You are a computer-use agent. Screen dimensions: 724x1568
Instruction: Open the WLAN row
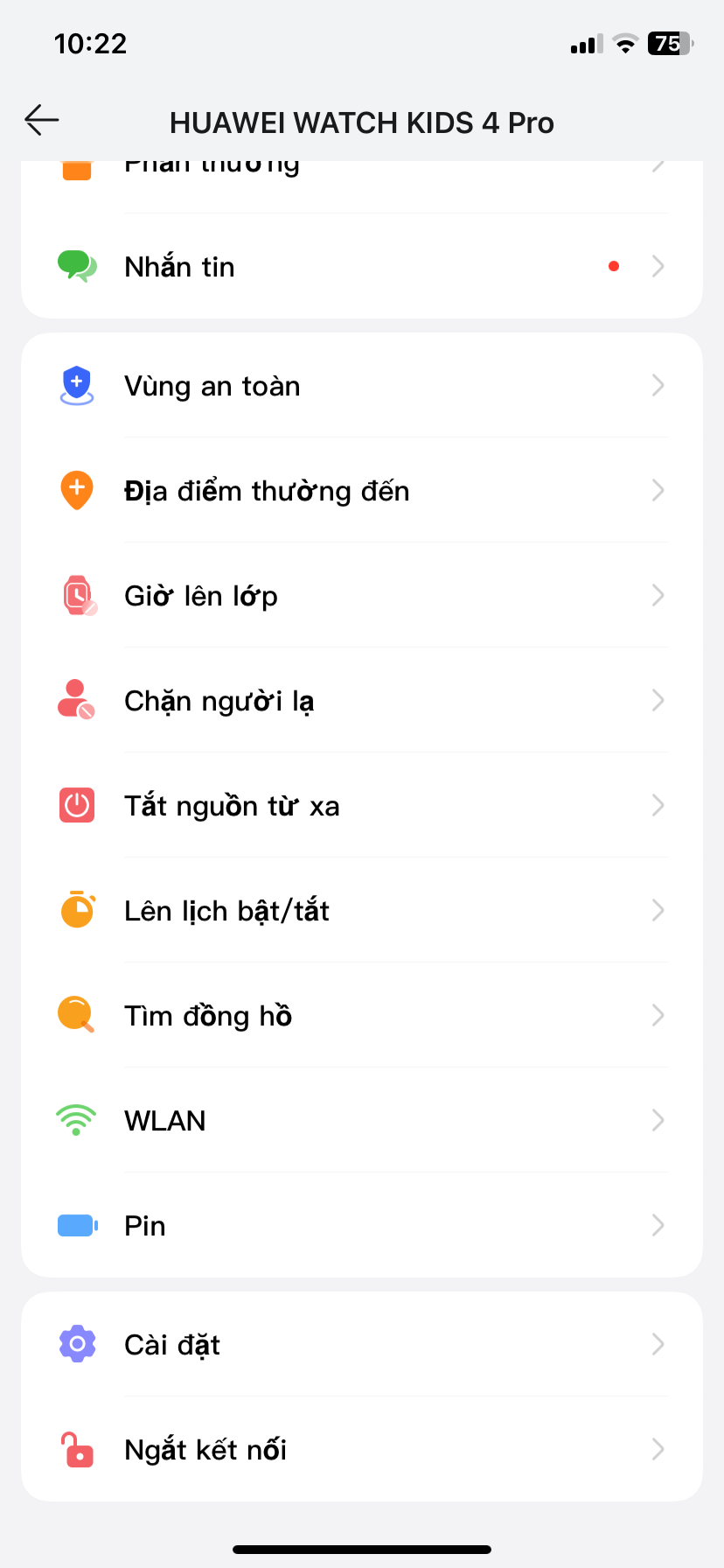[x=362, y=1120]
